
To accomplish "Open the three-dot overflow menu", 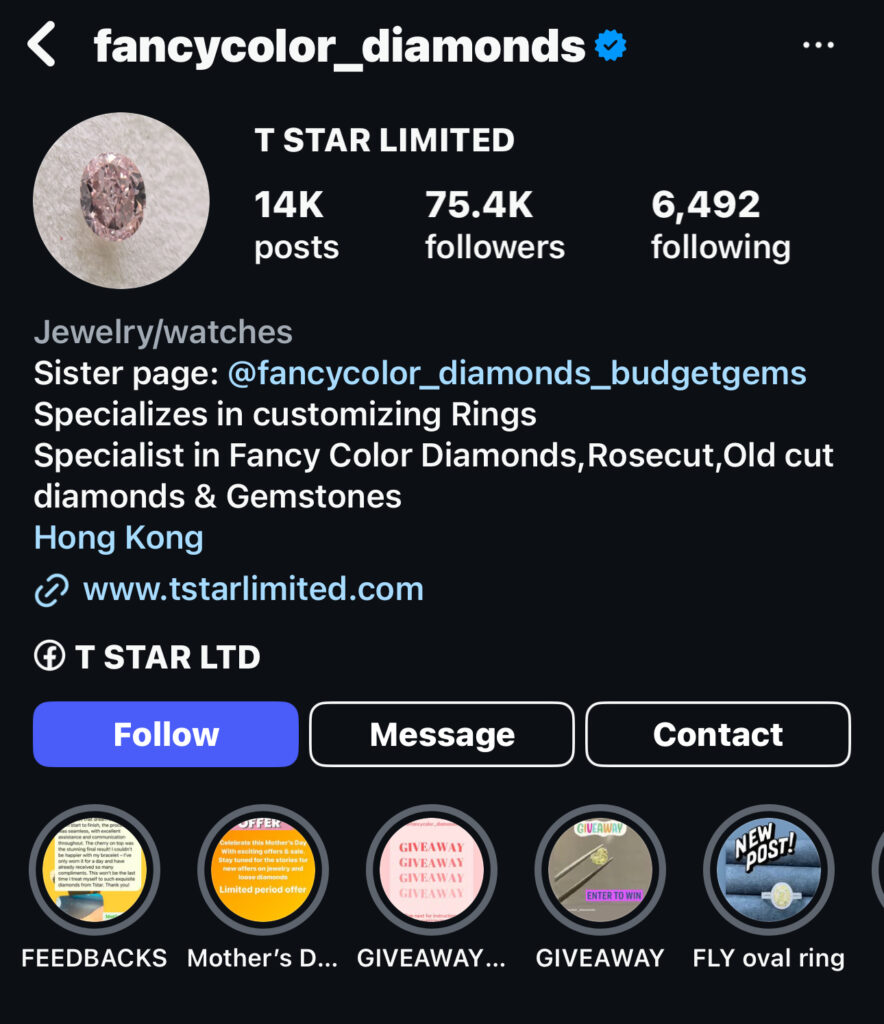I will [818, 46].
